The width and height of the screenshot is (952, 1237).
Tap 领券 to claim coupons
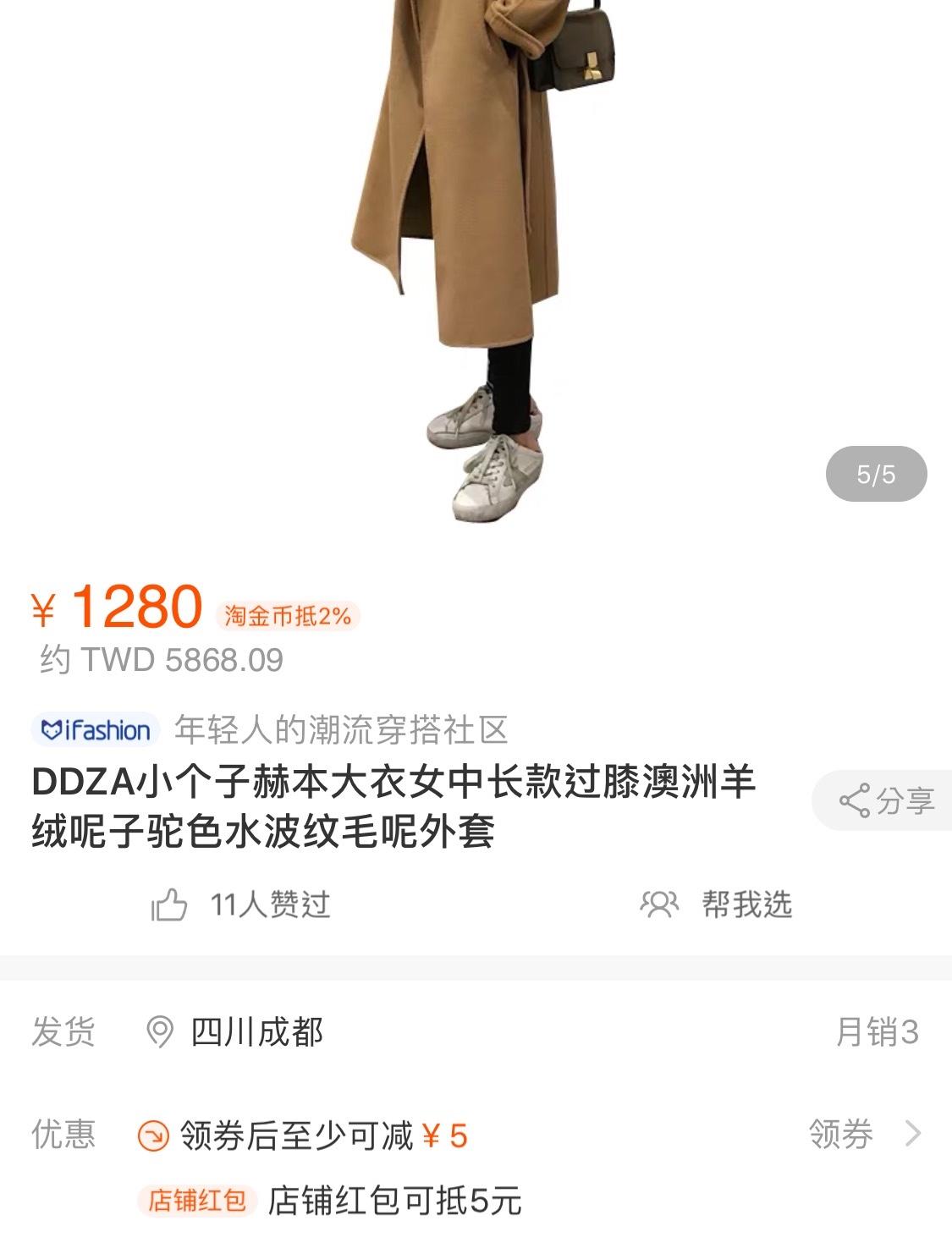coord(863,1134)
